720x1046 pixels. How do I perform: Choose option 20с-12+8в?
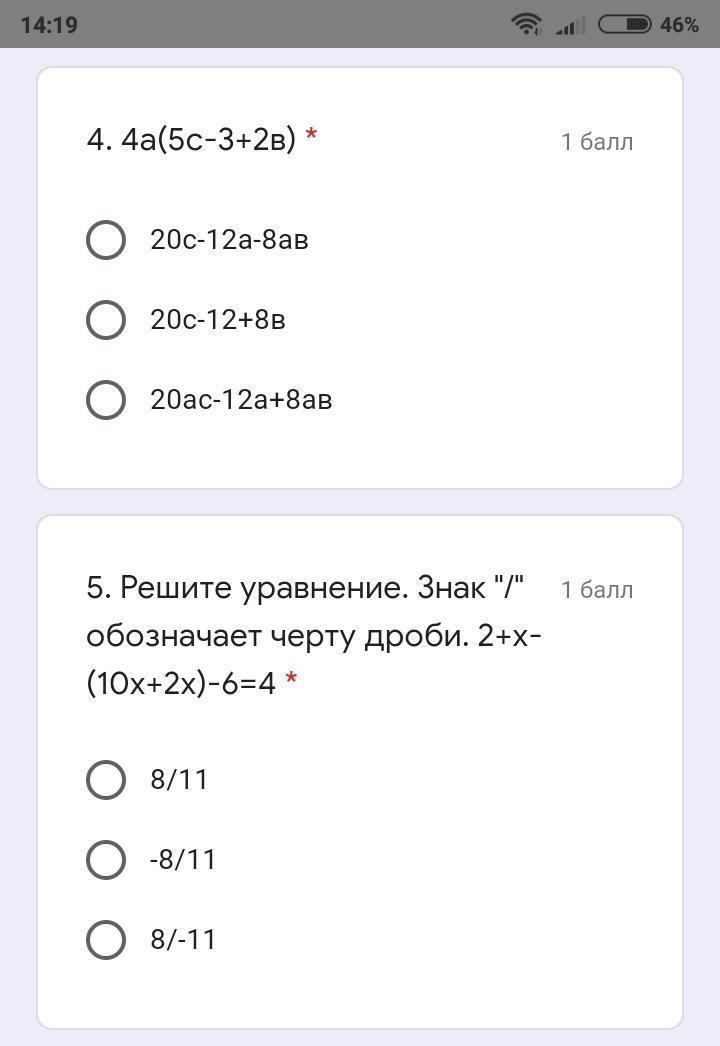coord(106,320)
